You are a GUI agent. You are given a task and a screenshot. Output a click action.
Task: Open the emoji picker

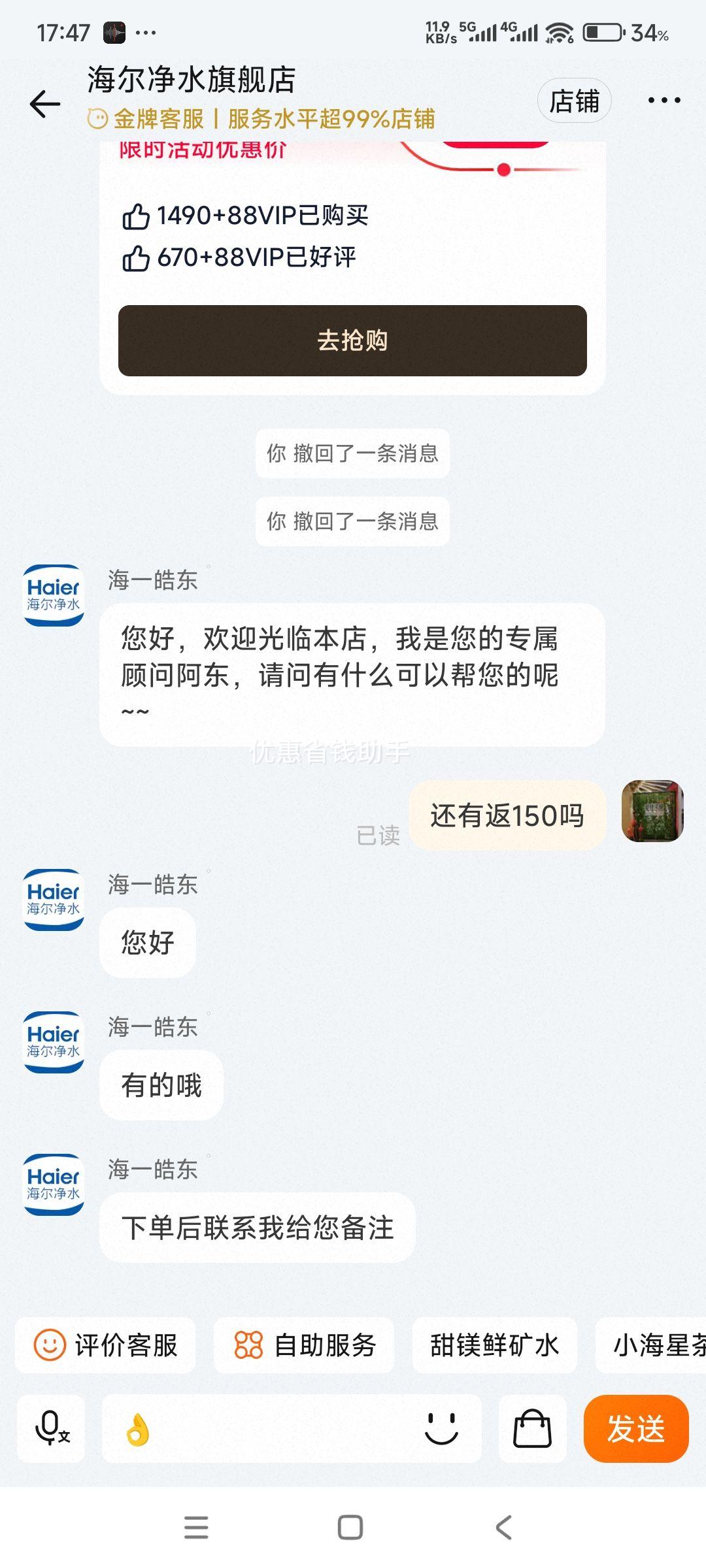(x=441, y=1428)
